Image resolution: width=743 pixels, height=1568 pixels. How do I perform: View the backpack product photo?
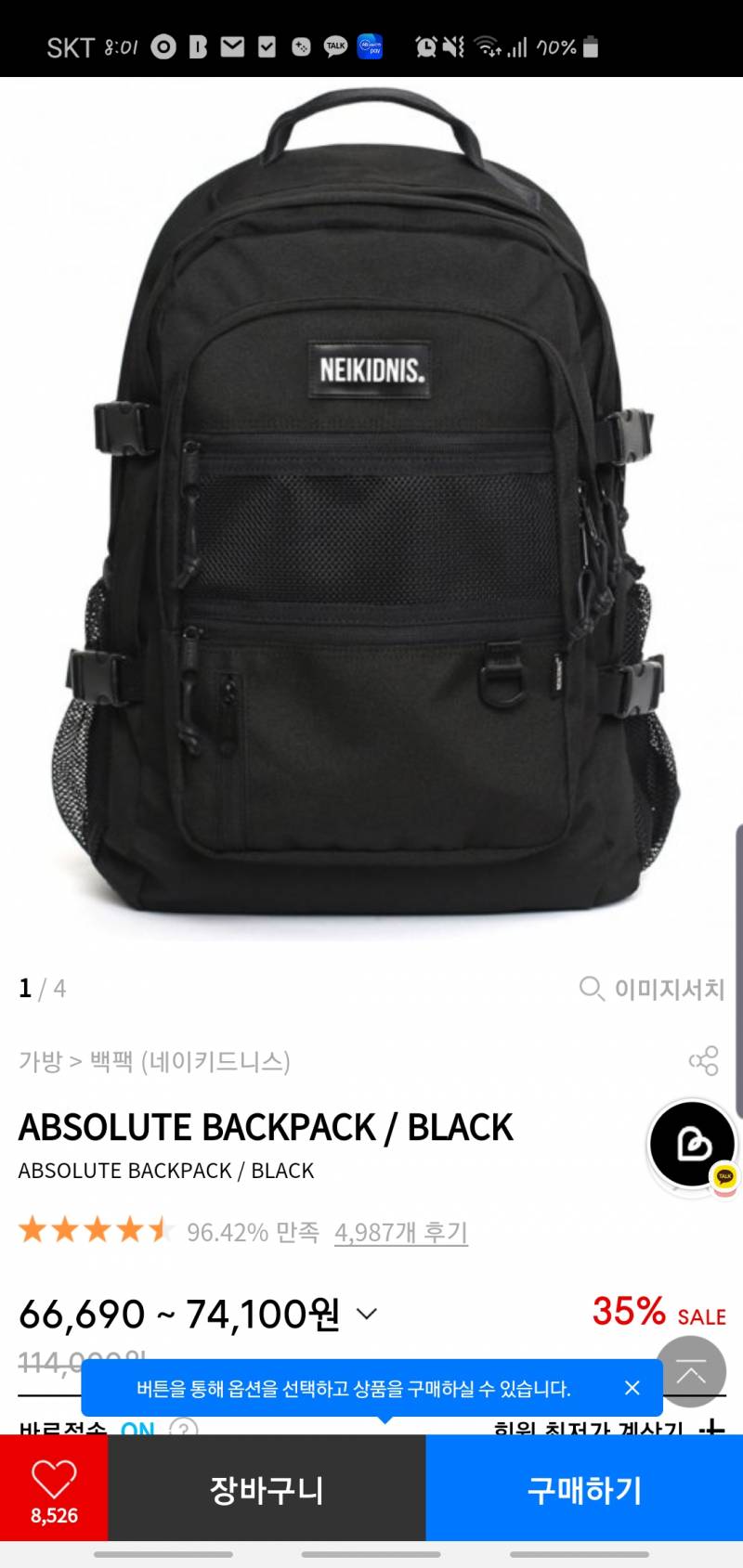point(371,511)
